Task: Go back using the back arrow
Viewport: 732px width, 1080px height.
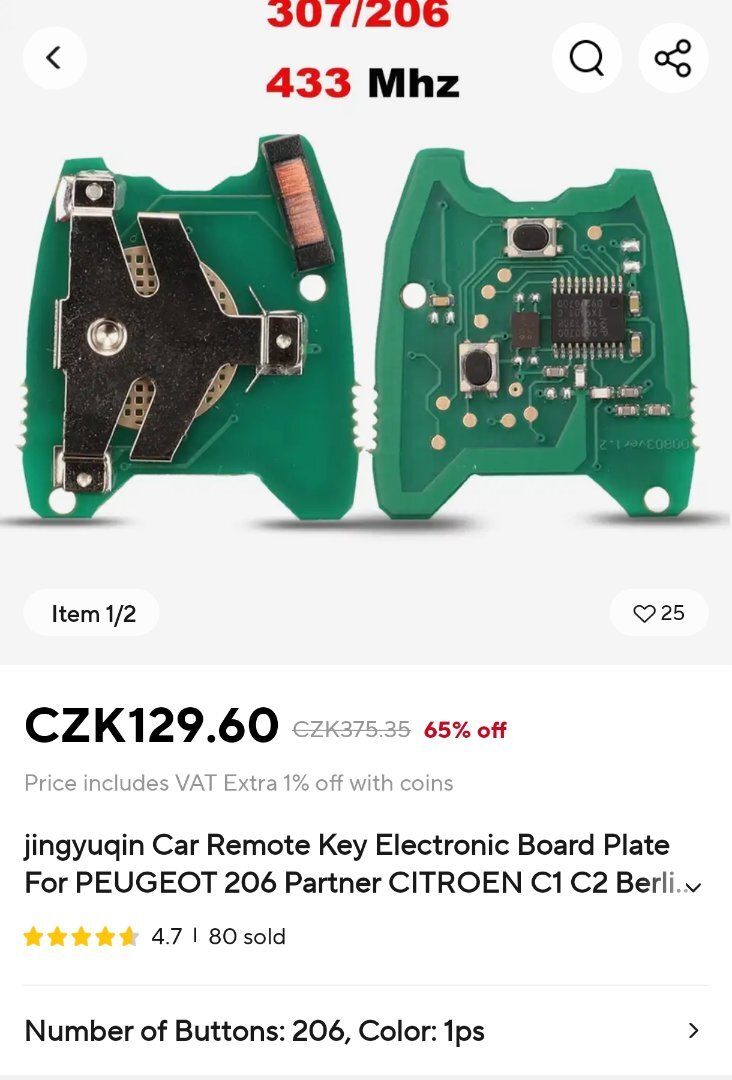Action: (54, 58)
